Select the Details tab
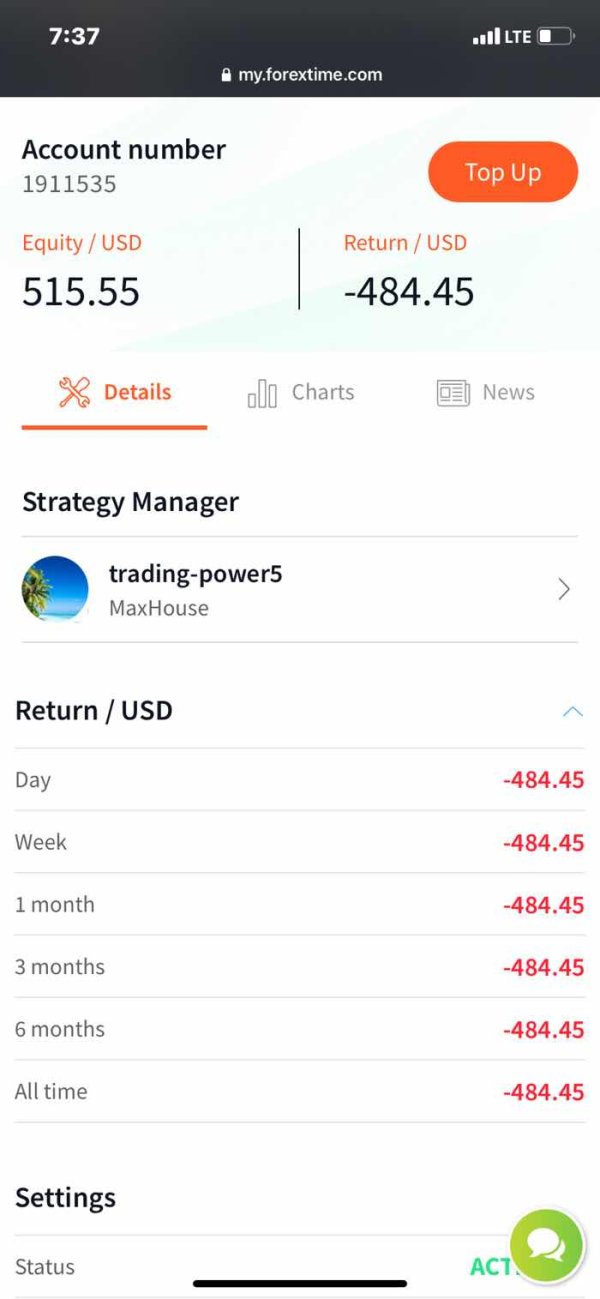This screenshot has height=1299, width=600. (x=114, y=393)
